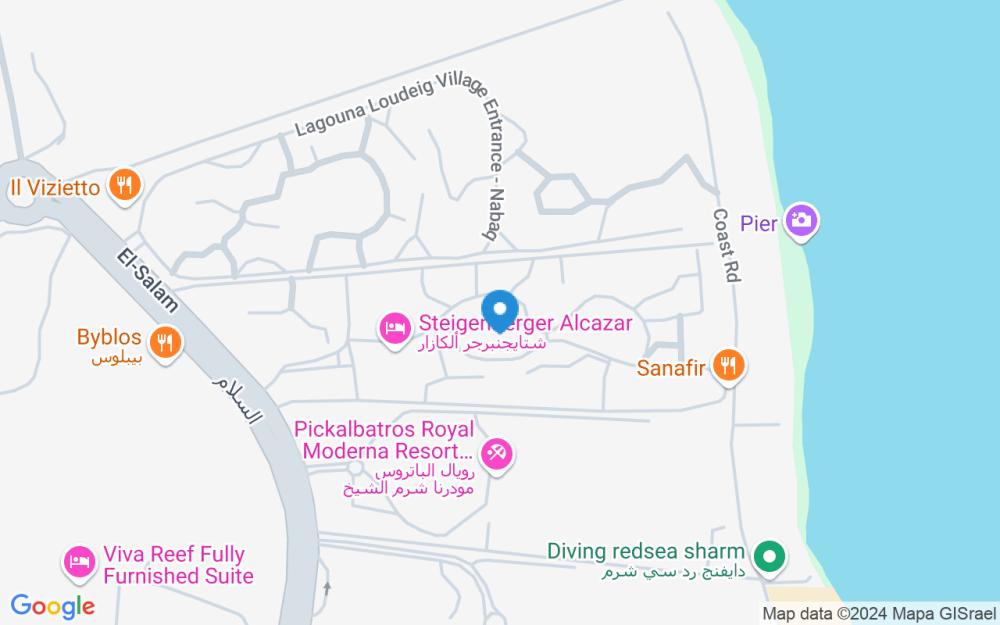1000x625 pixels.
Task: Tap the Il Vizietto restaurant marker
Action: [x=124, y=186]
